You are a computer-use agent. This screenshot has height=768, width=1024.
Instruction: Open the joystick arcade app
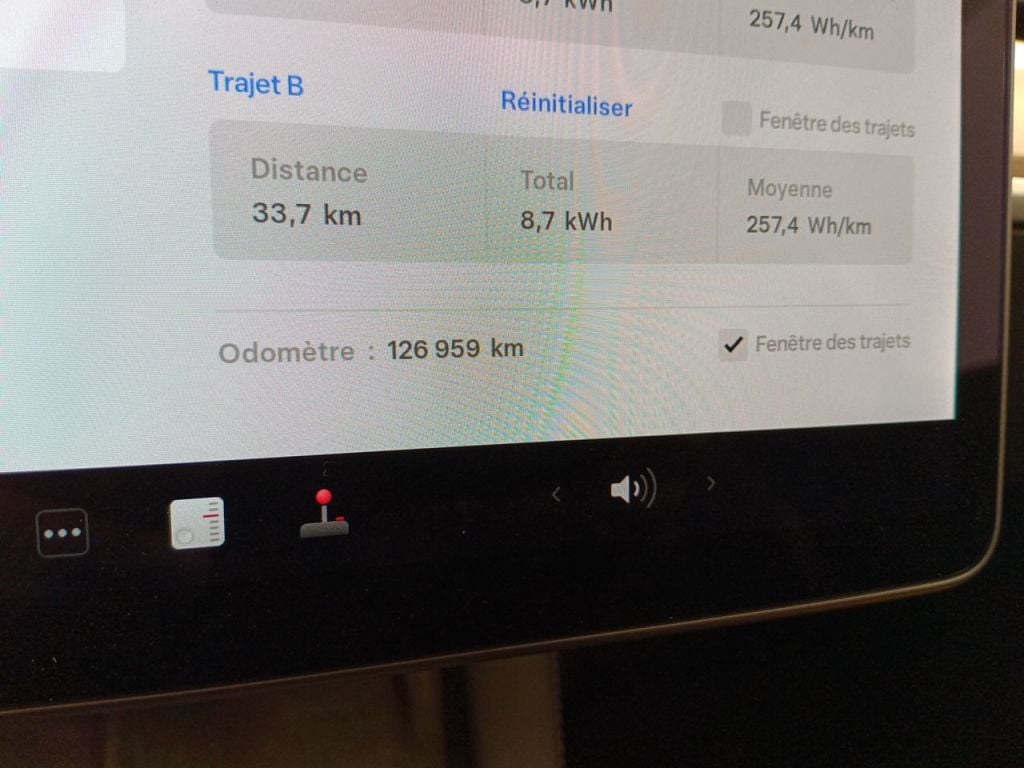click(324, 513)
